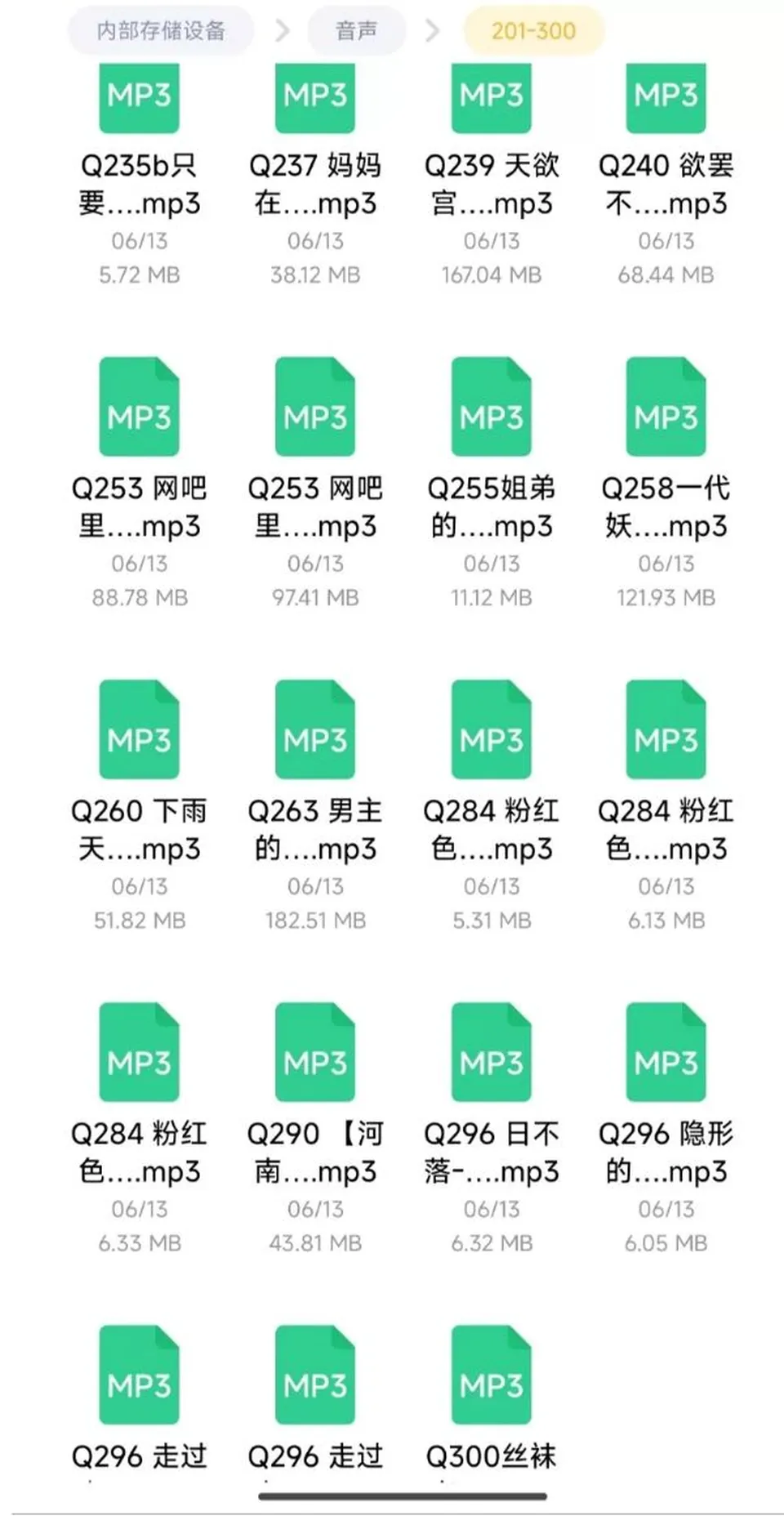The width and height of the screenshot is (784, 1516).
Task: Play the Q258一代 mp3 file
Action: (666, 483)
